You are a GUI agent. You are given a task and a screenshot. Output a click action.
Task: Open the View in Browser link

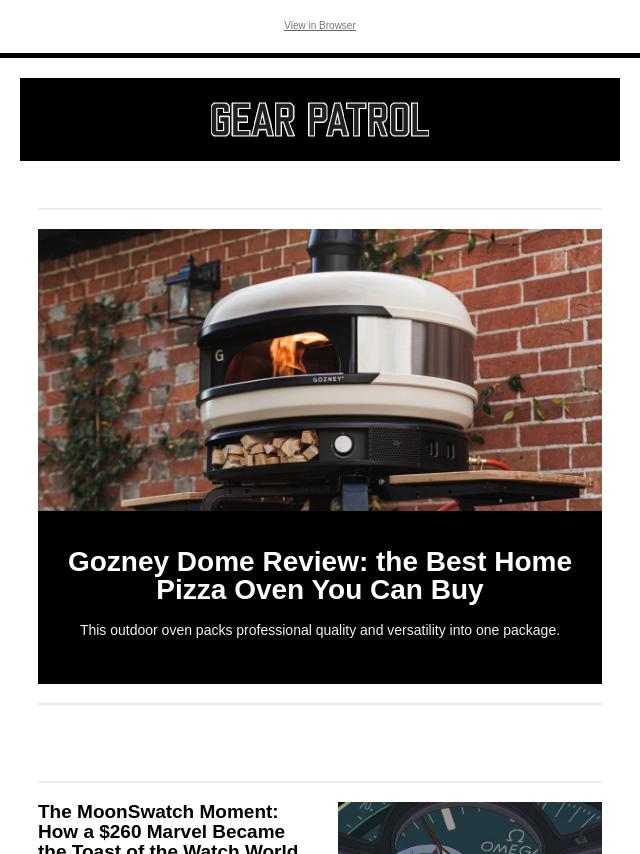click(319, 26)
